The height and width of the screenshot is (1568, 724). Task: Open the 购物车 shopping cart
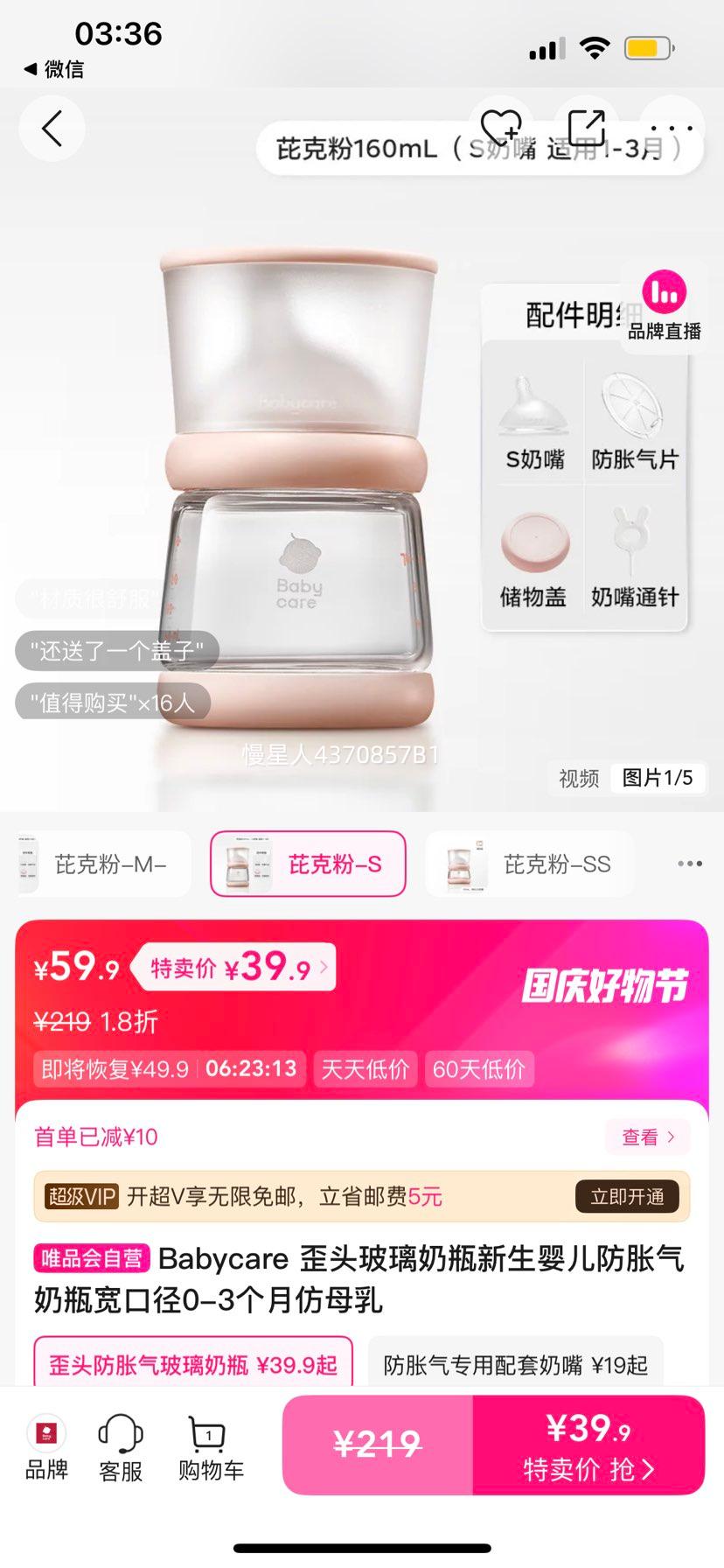tap(210, 1448)
